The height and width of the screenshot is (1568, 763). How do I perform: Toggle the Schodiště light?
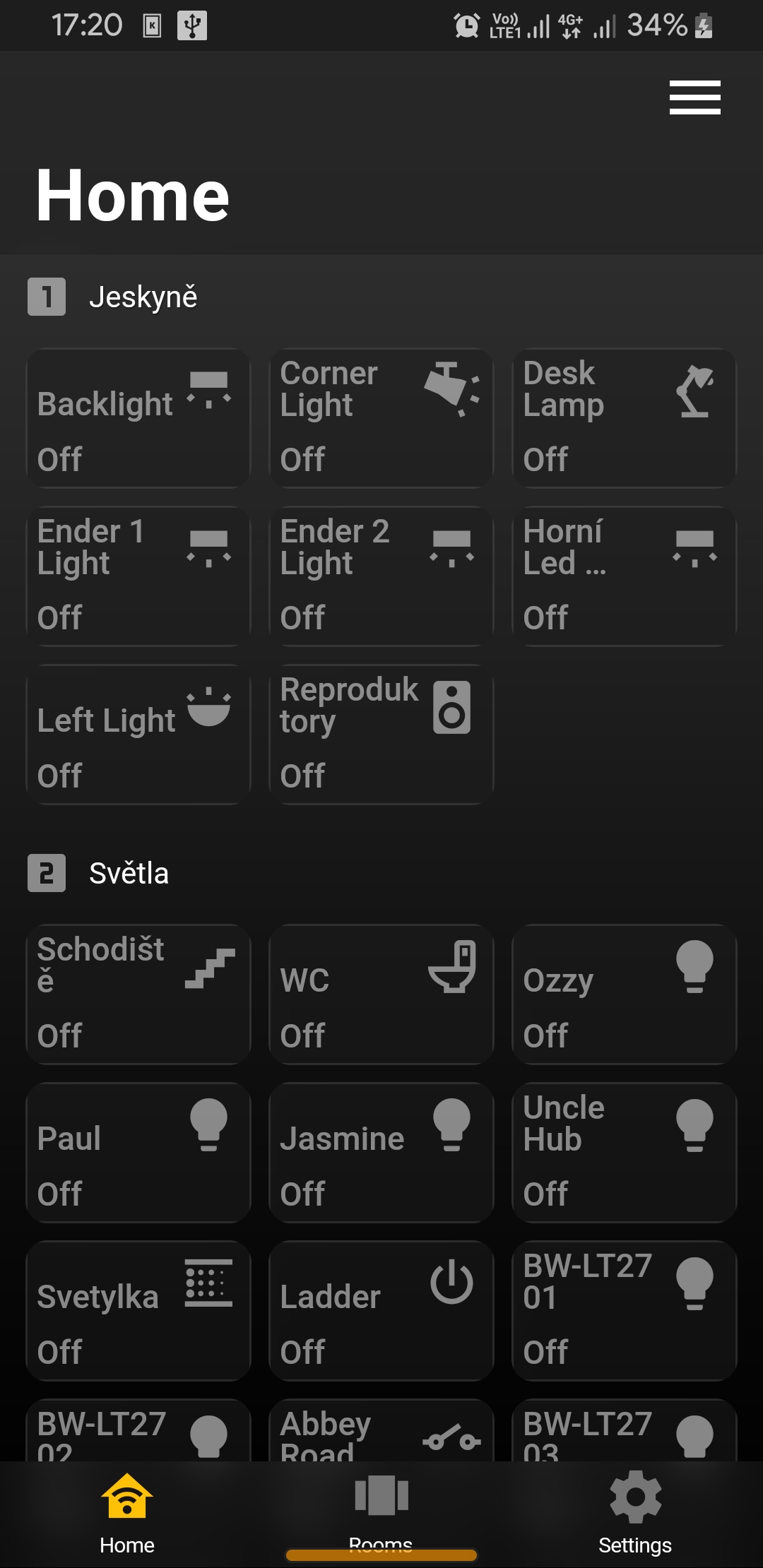click(138, 994)
